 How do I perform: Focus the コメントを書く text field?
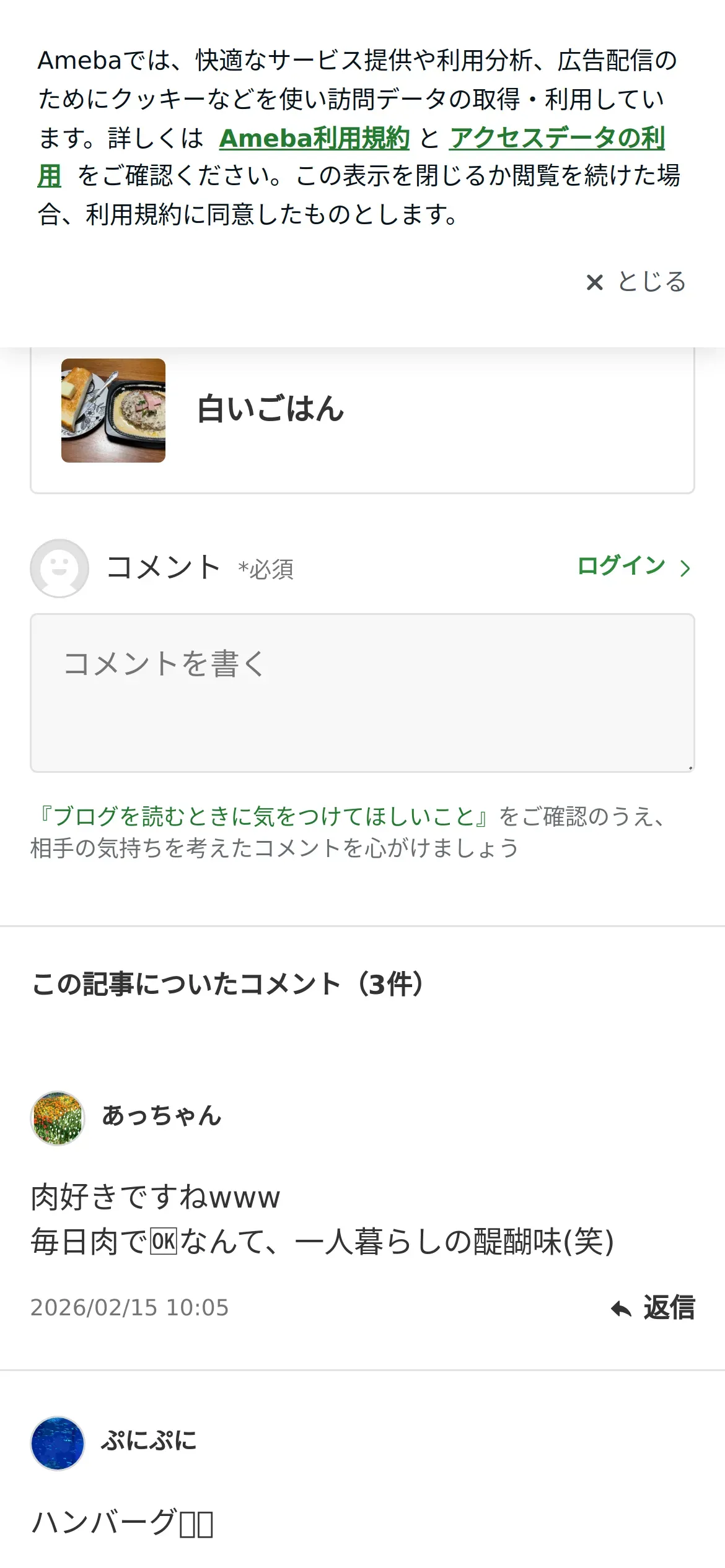[x=362, y=692]
